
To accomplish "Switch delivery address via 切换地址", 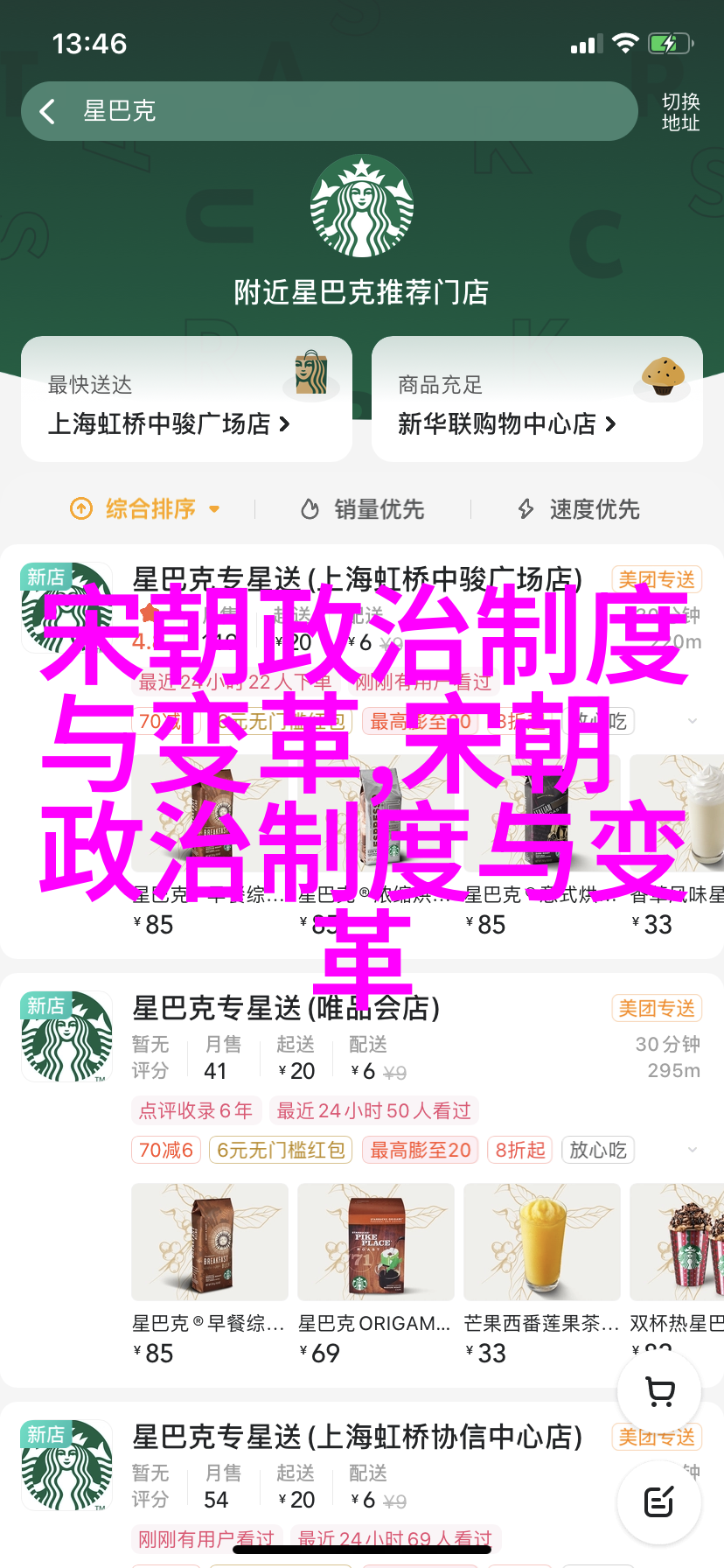I will (x=680, y=112).
